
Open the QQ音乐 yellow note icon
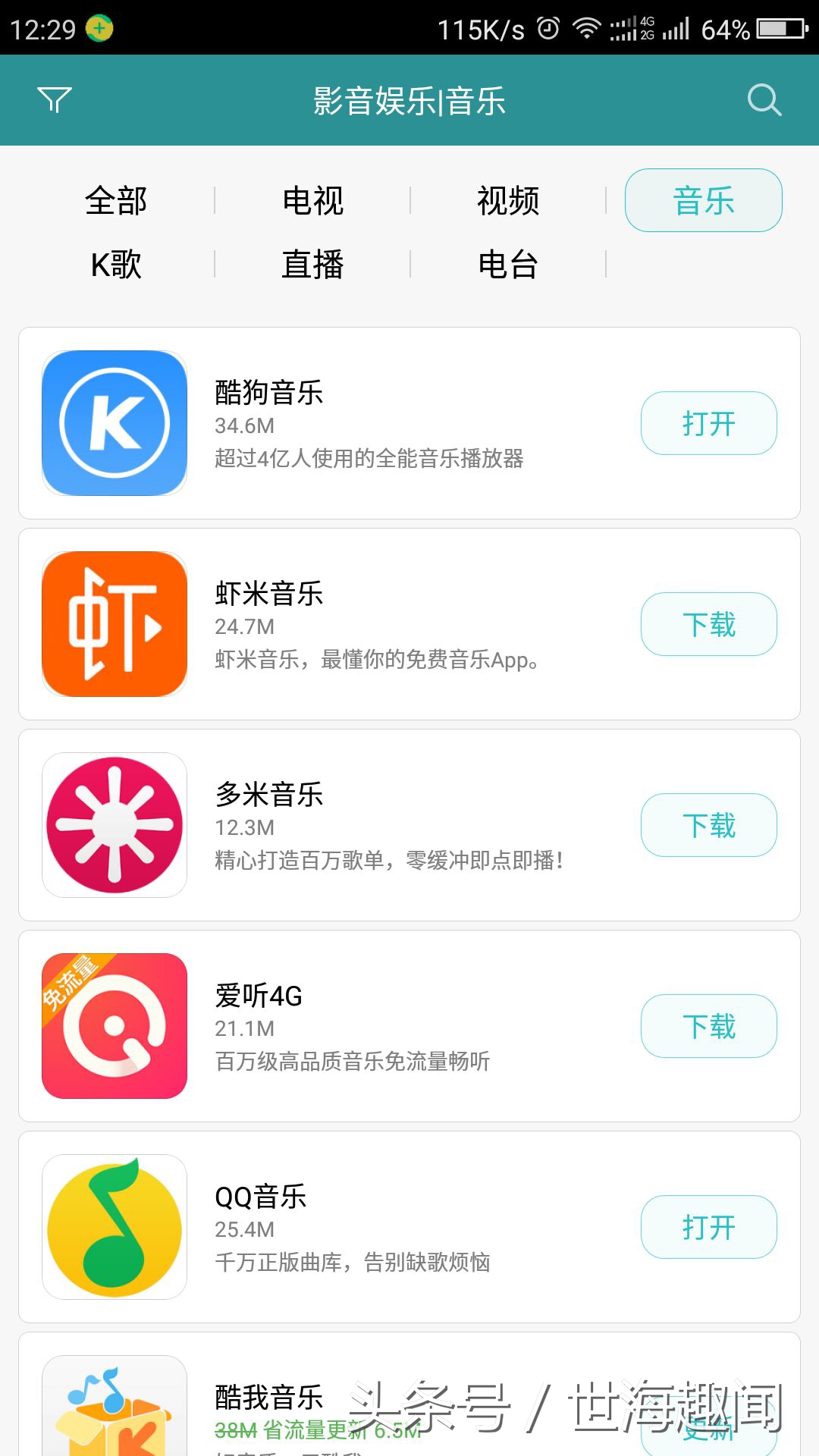click(x=113, y=1227)
